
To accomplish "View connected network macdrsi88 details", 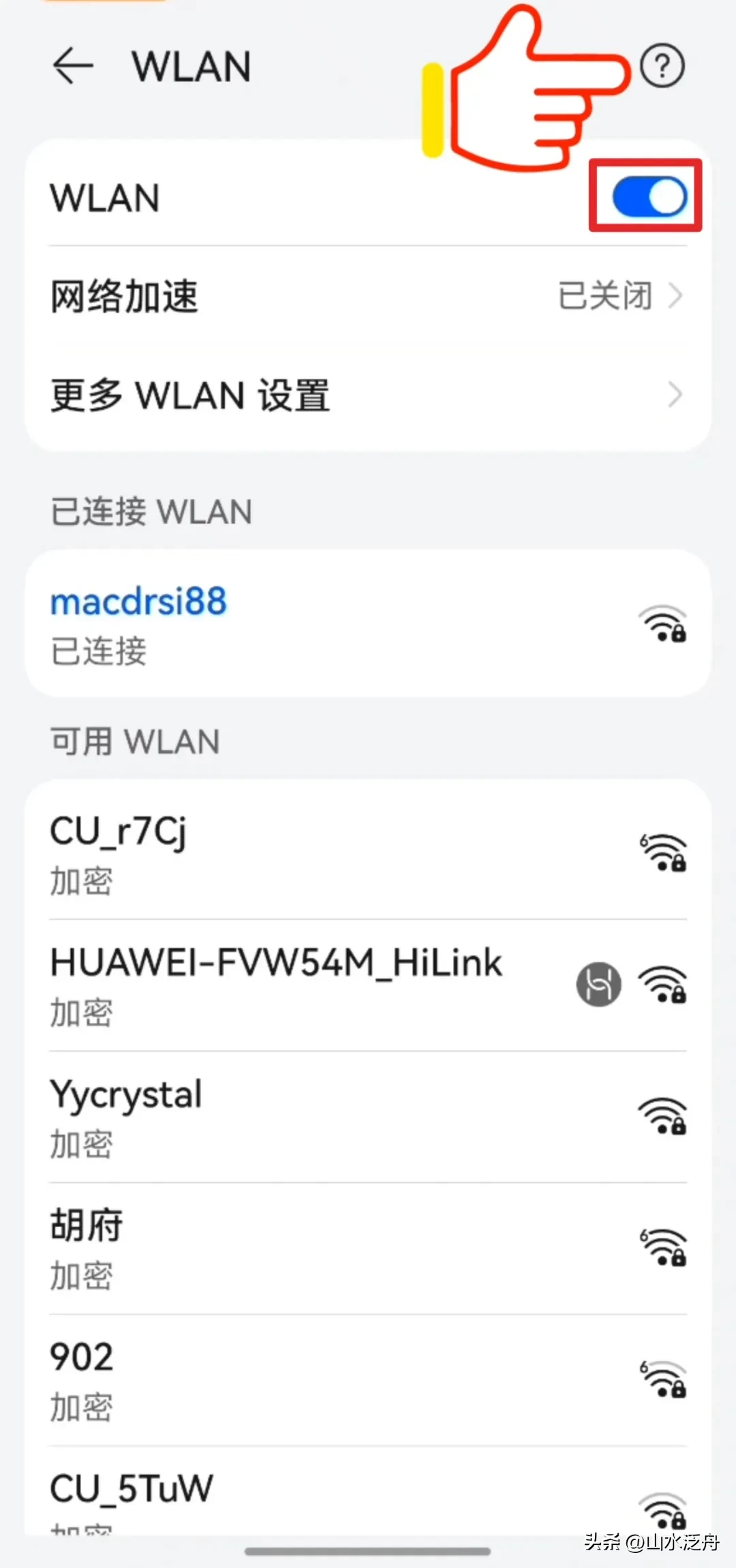I will click(x=368, y=623).
